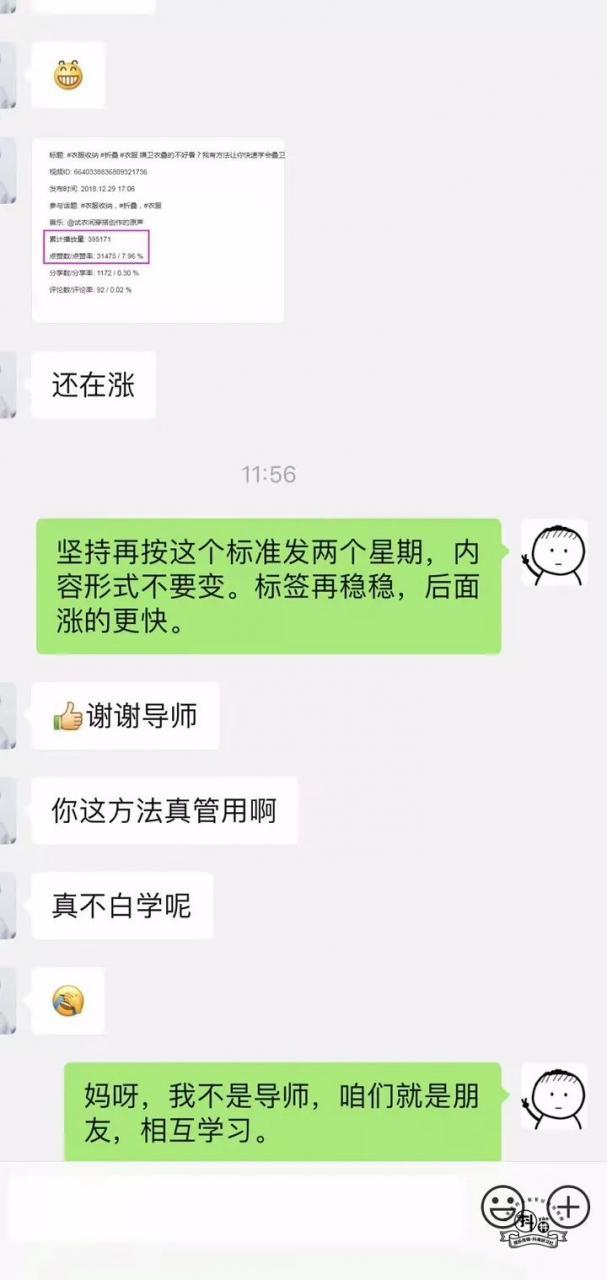
Task: Tap the avatar beside the 妈呀，我不是导师 message
Action: click(x=555, y=1097)
